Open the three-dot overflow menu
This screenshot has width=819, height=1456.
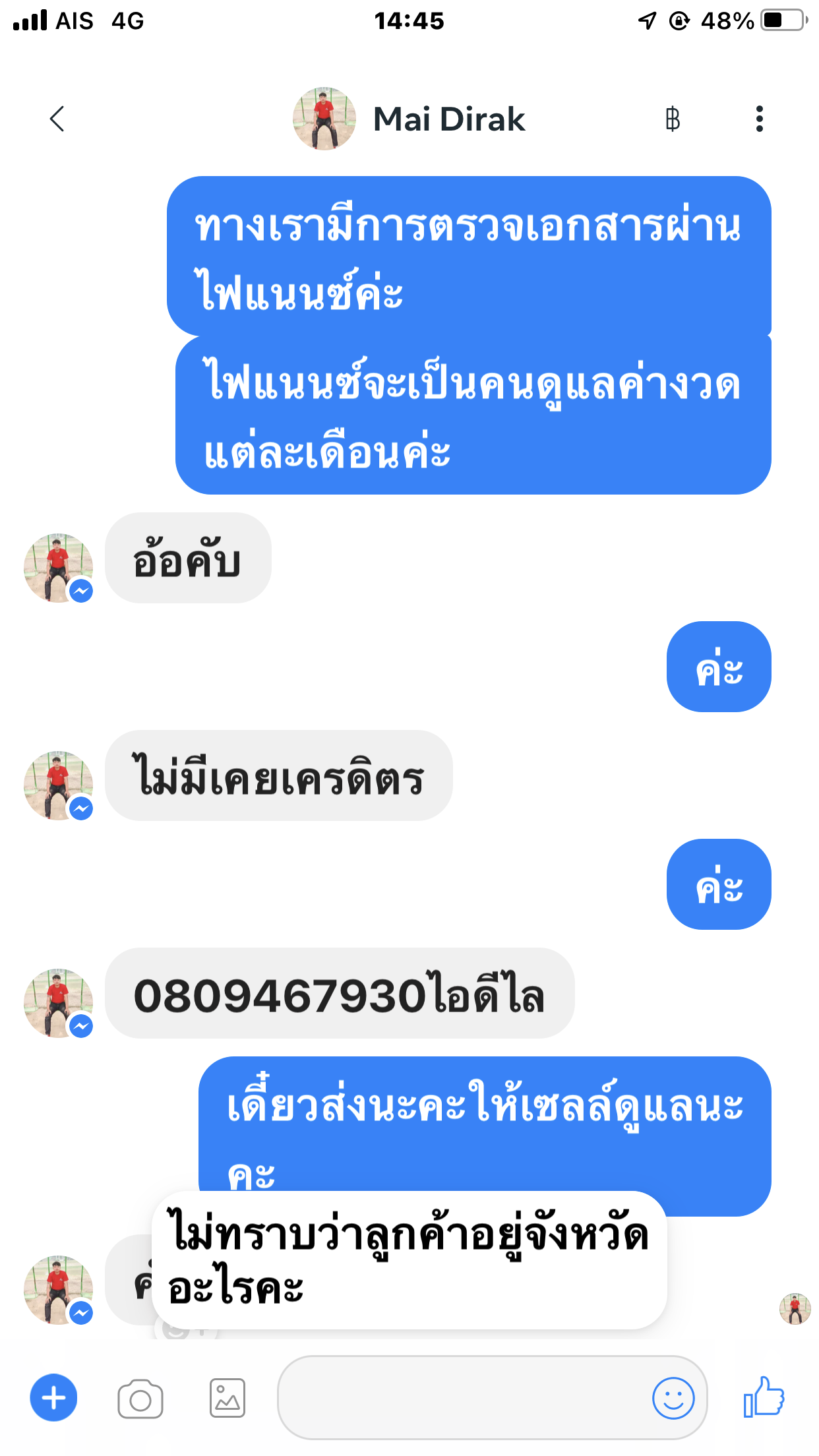pyautogui.click(x=760, y=119)
